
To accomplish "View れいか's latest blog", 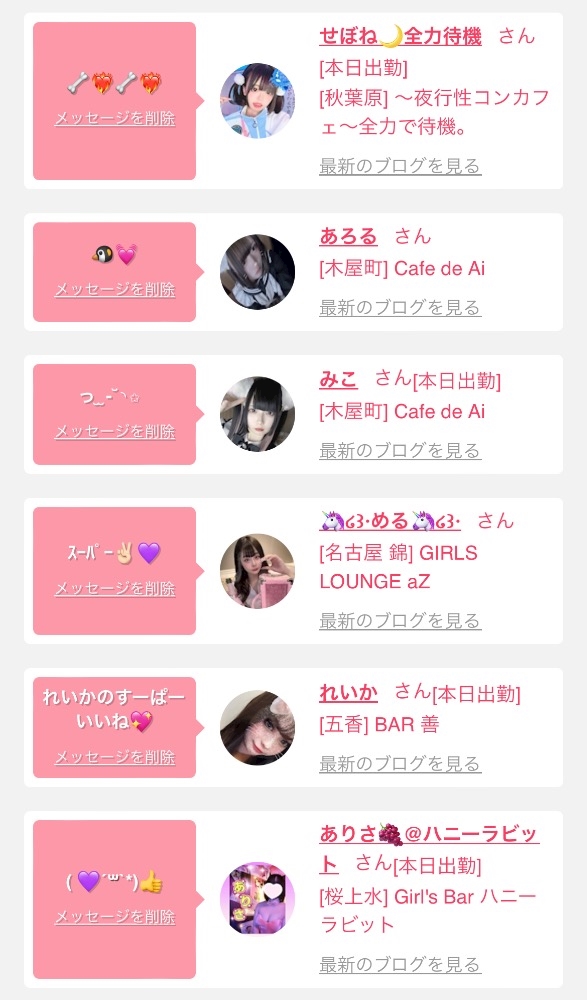I will click(400, 763).
